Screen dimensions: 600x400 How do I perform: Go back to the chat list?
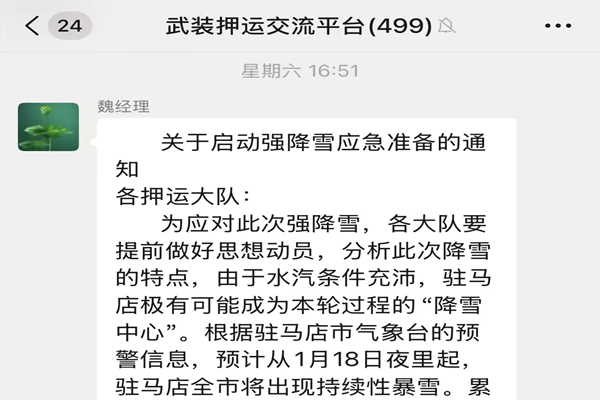[33, 25]
